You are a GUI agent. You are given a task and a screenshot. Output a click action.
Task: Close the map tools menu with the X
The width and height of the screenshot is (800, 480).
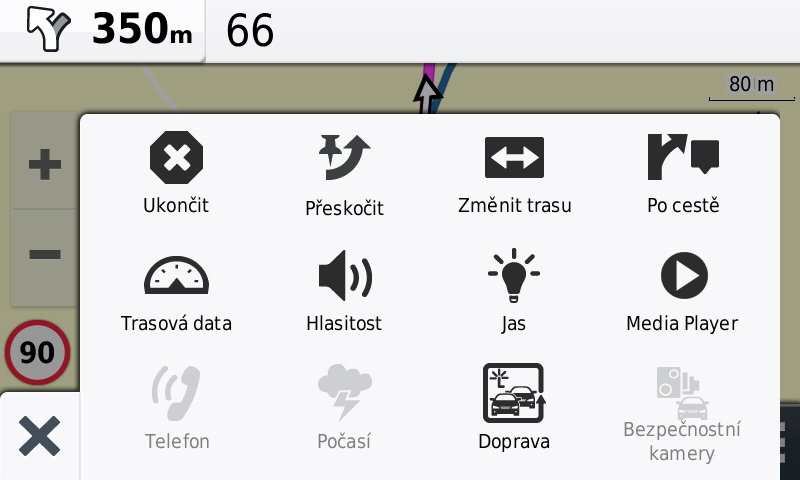(39, 436)
